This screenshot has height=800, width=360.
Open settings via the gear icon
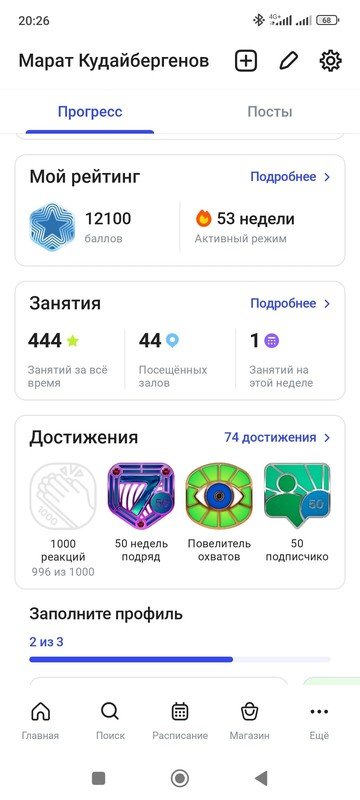tap(330, 61)
